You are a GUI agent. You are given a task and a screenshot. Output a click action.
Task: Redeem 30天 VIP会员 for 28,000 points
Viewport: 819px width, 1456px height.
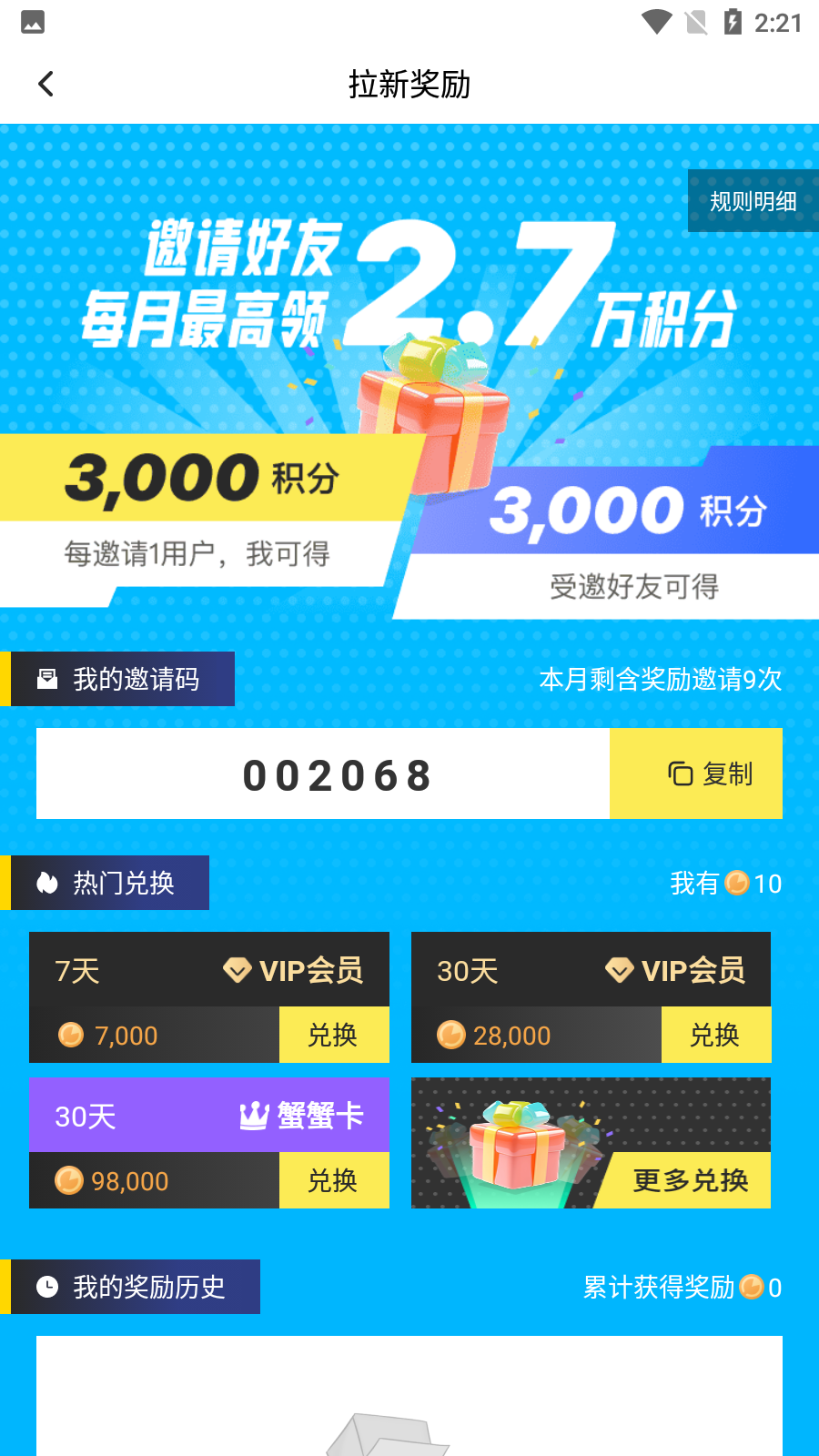point(715,1035)
